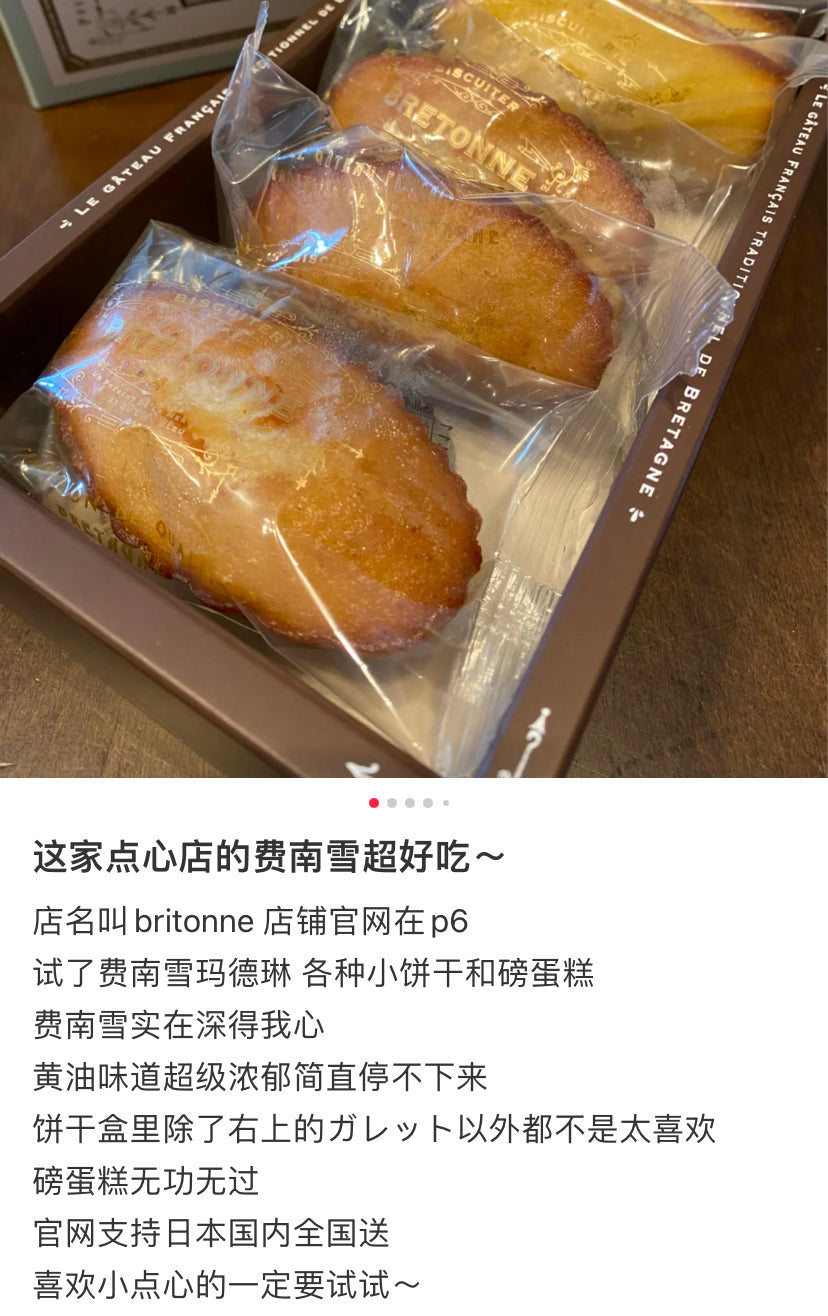Tap the photo carousel page indicator dots
828x1316 pixels.
pos(410,803)
